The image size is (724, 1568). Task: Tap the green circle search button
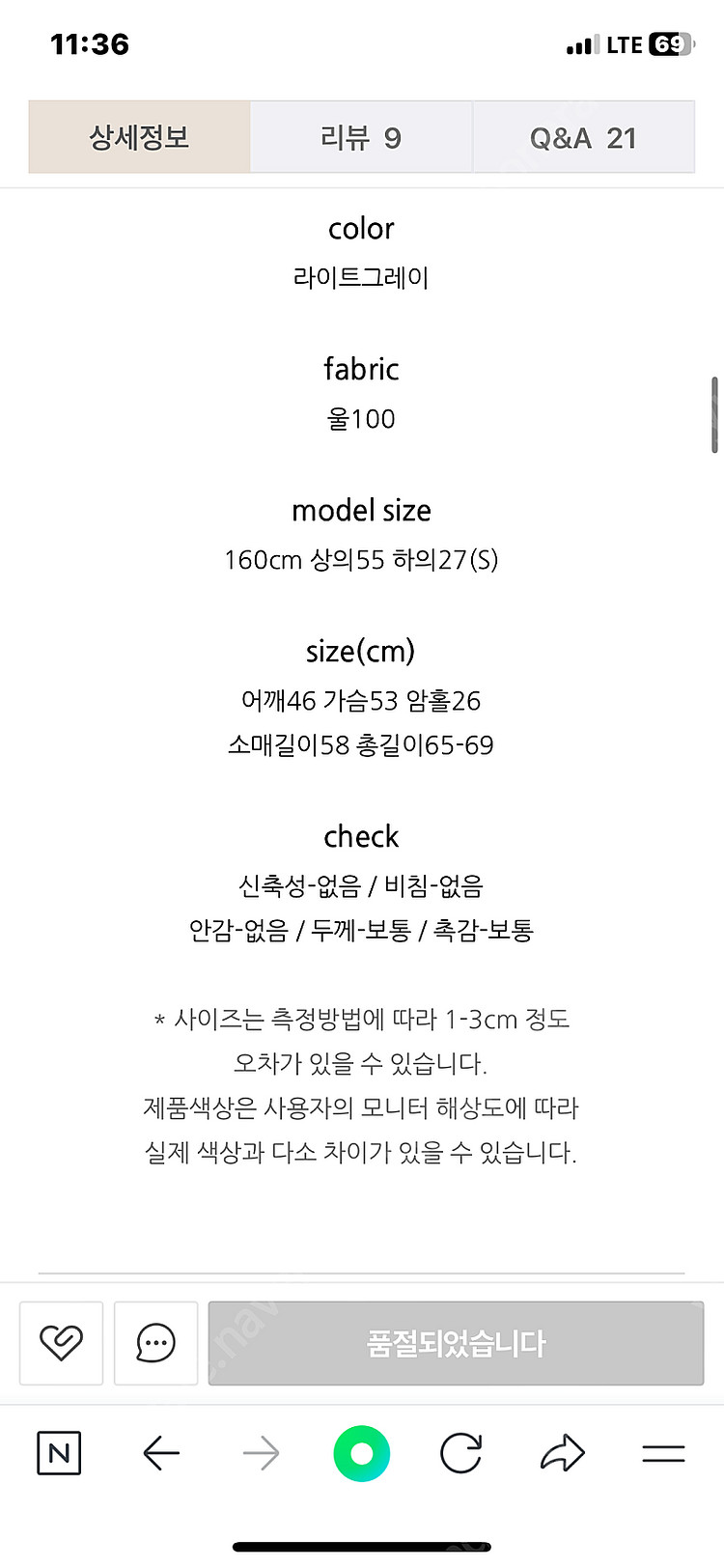tap(362, 1453)
